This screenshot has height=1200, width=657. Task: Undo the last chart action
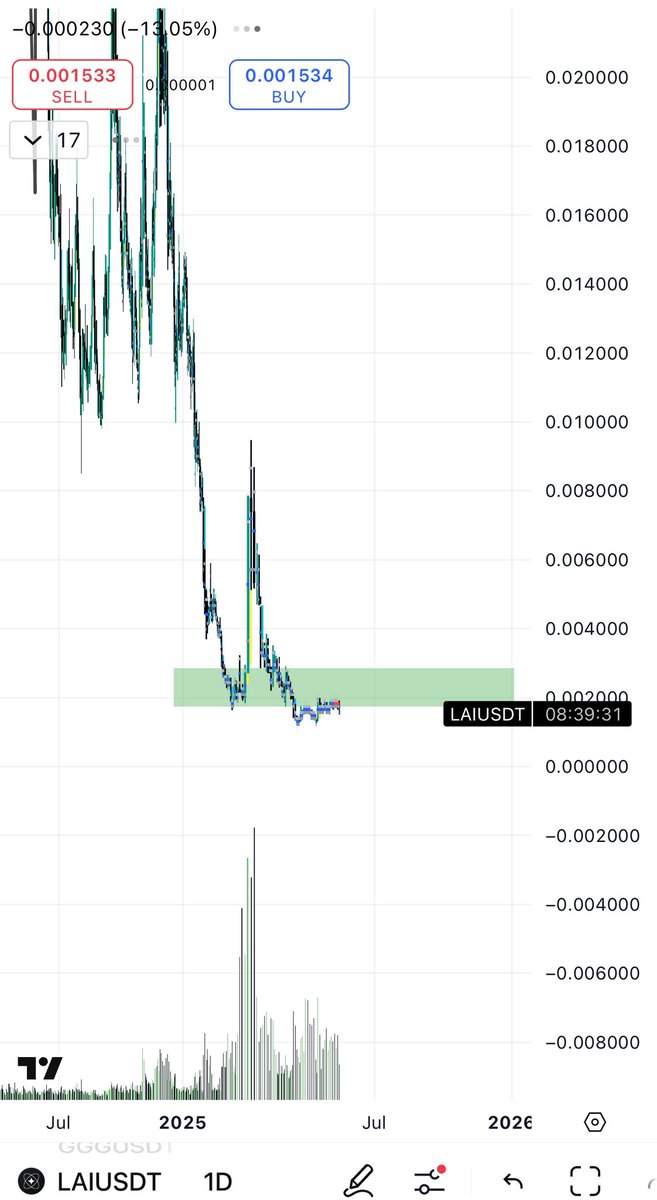(512, 1181)
